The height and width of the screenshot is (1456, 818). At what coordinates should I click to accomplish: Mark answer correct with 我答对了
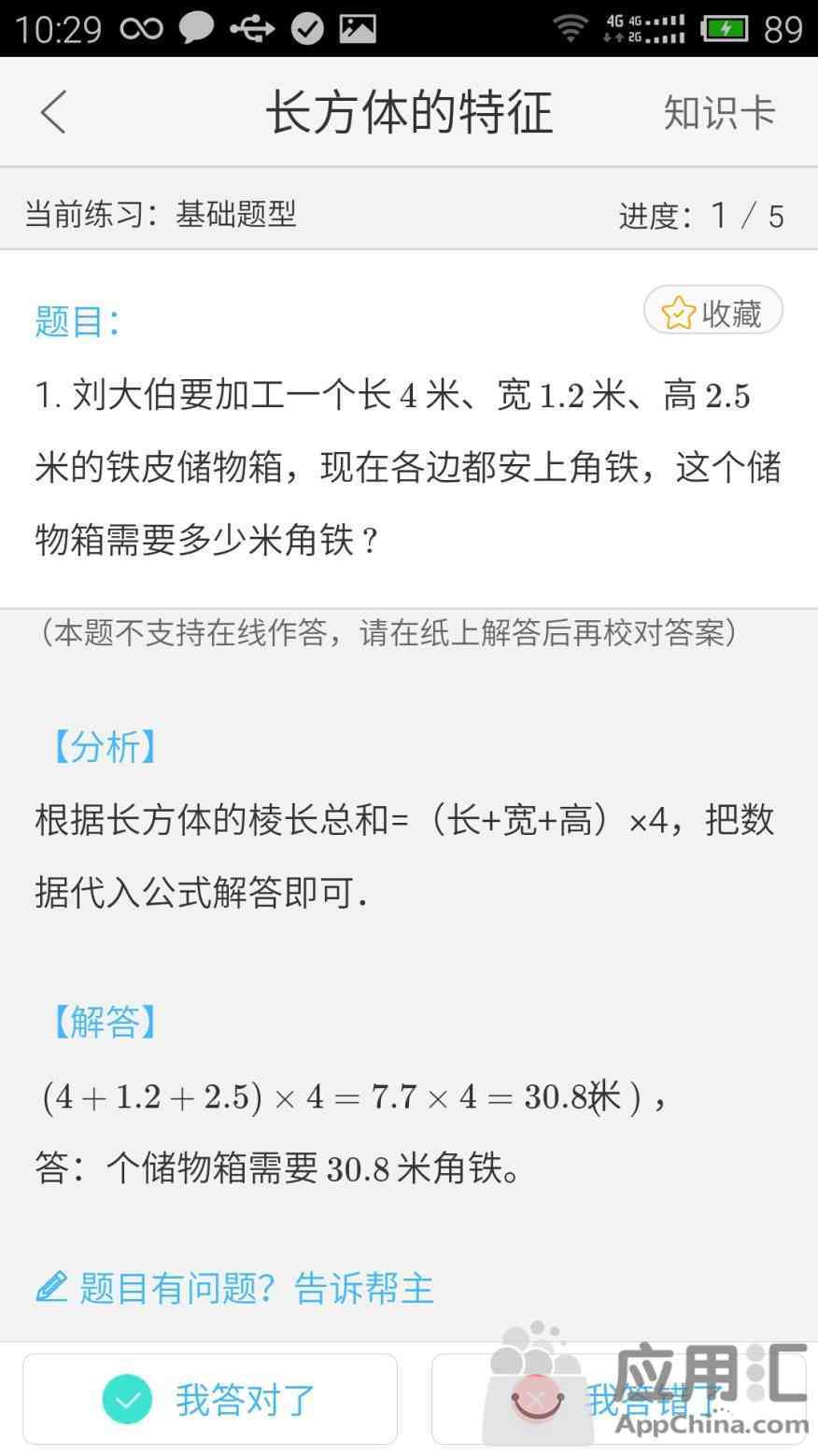coord(210,1399)
